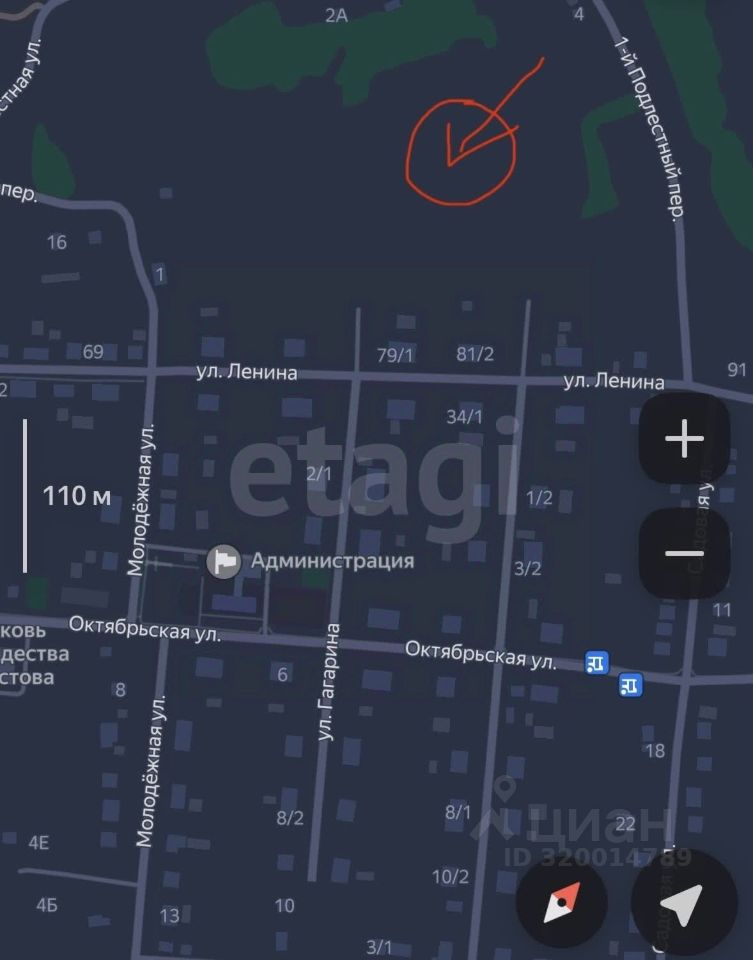Zoom in on the map

click(684, 438)
